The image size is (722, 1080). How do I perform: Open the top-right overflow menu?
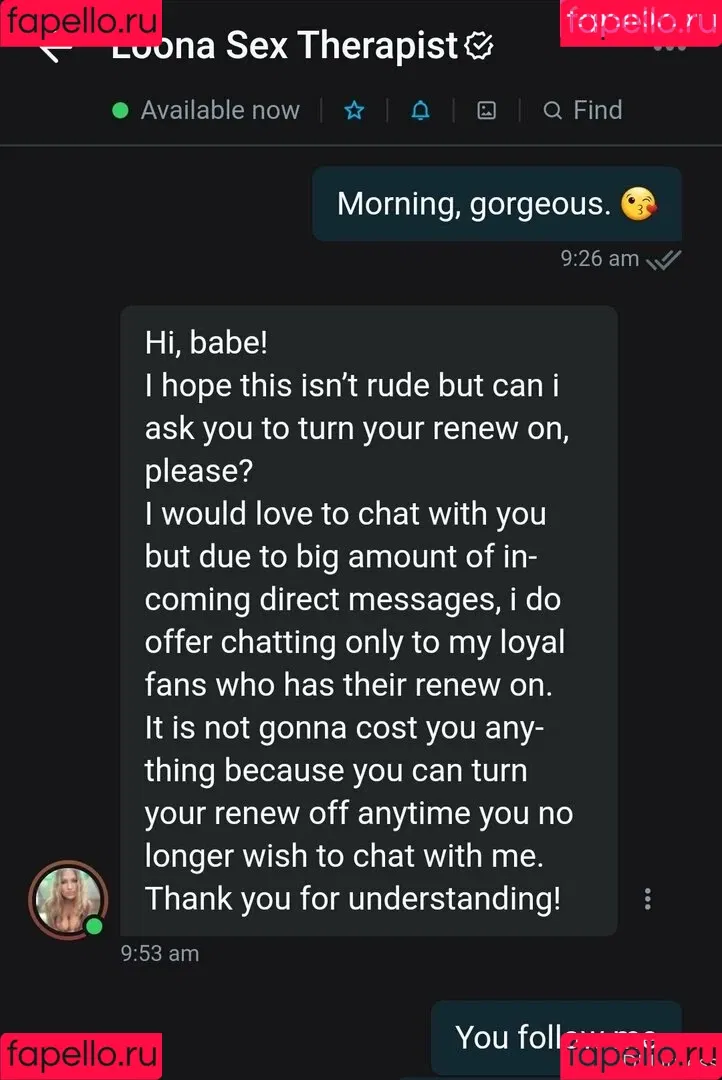[668, 47]
